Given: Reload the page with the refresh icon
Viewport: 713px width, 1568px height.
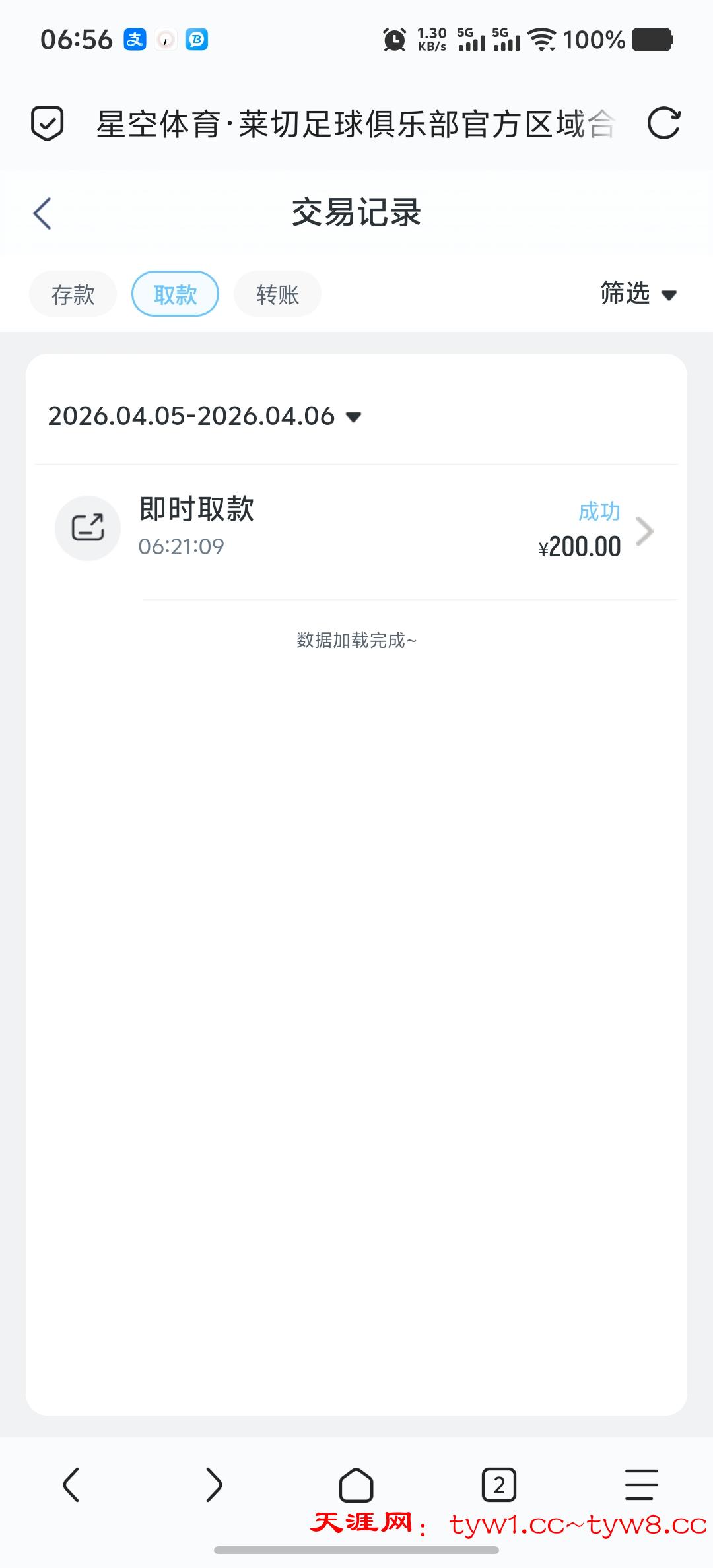Looking at the screenshot, I should point(663,123).
